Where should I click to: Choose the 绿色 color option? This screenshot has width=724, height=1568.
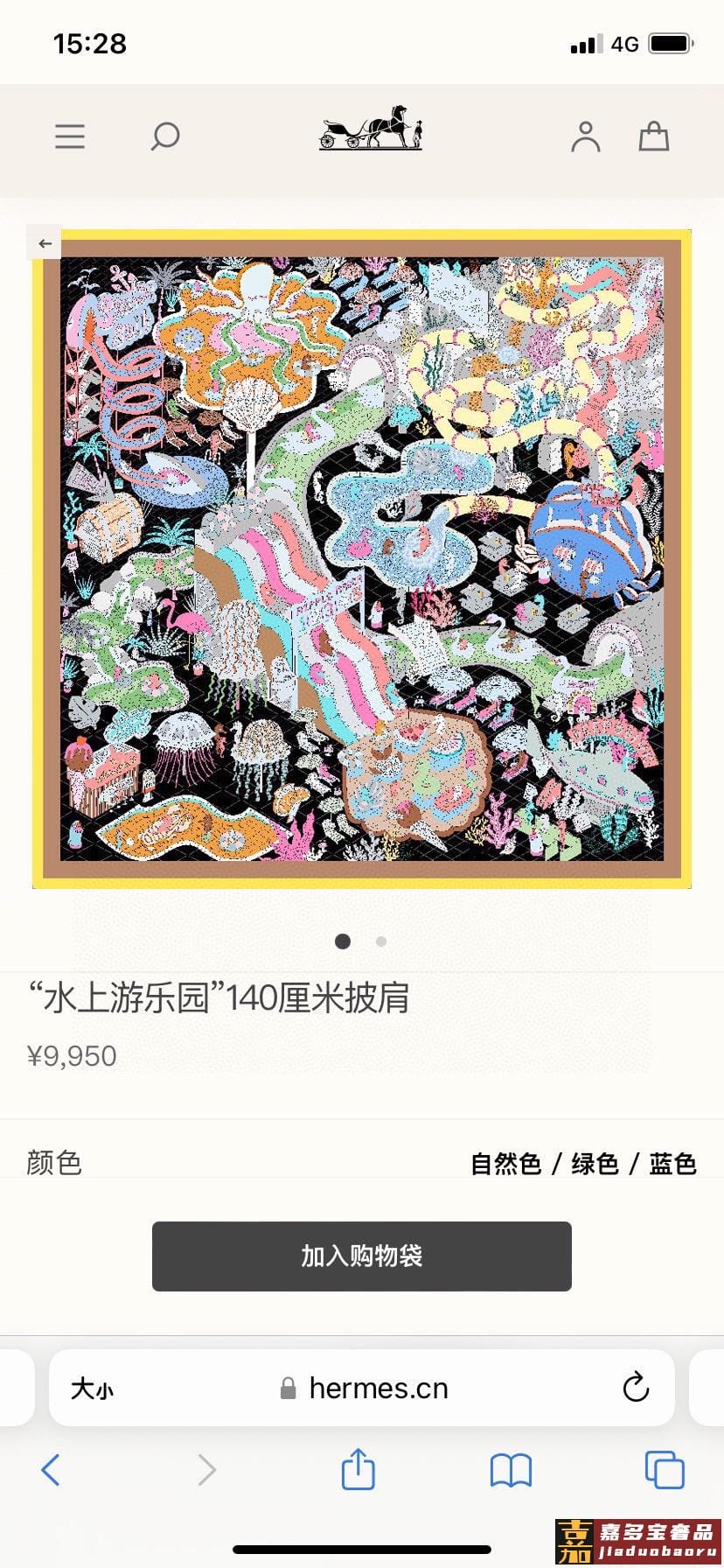(595, 1164)
